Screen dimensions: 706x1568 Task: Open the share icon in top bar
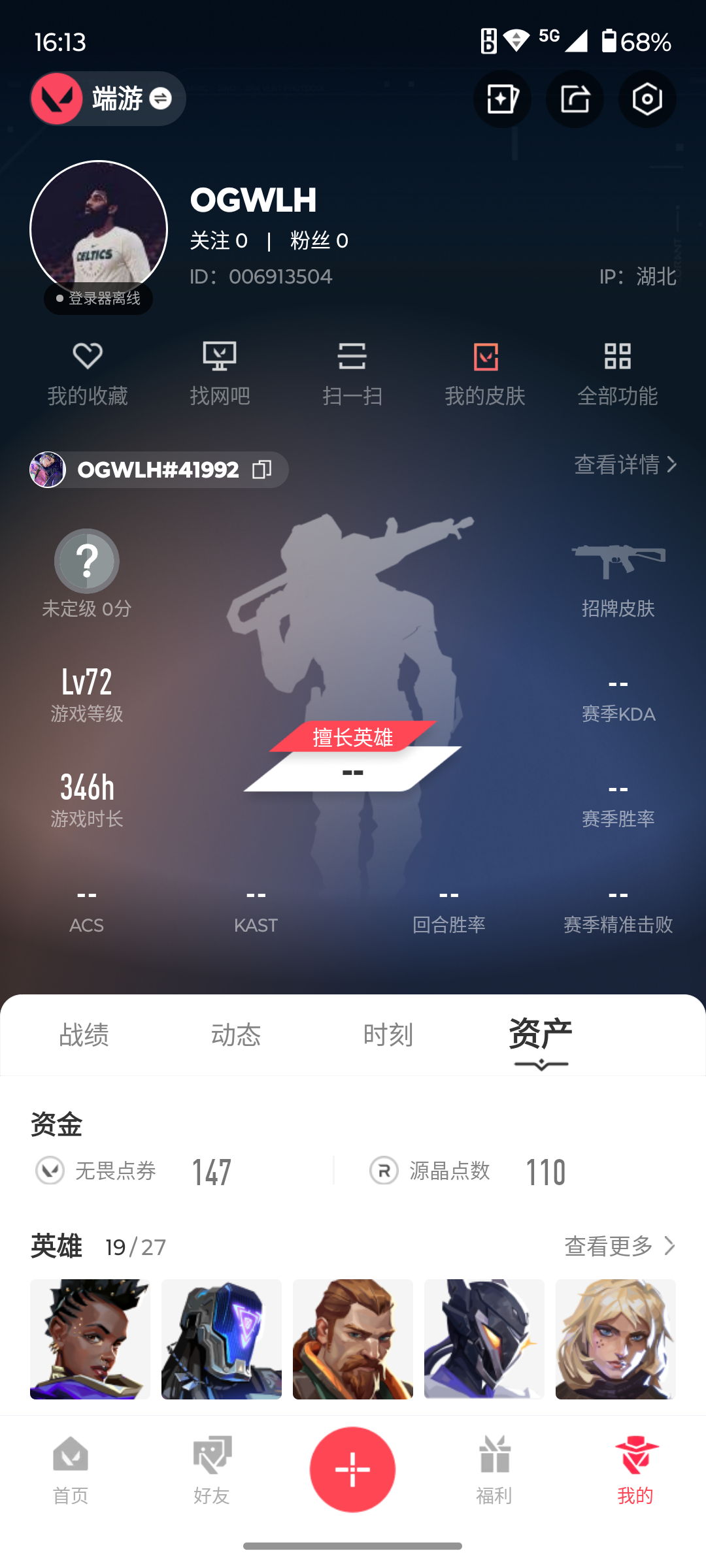coord(575,99)
